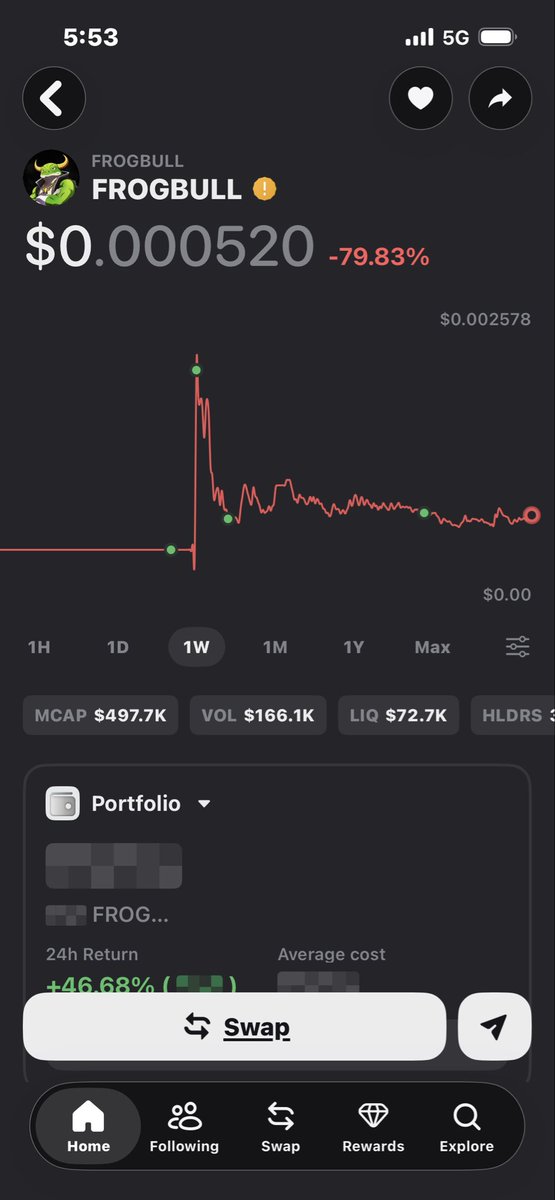Viewport: 555px width, 1200px height.
Task: Switch chart to 1H range
Action: pos(39,647)
